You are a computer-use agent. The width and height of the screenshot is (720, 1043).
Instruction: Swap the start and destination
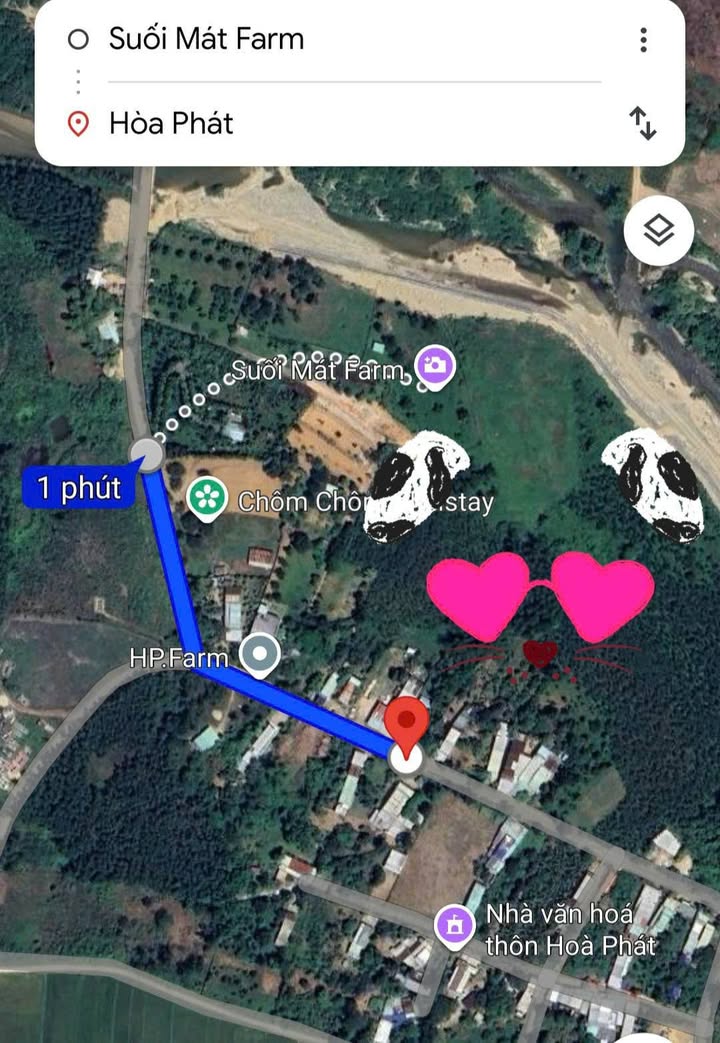pyautogui.click(x=642, y=124)
